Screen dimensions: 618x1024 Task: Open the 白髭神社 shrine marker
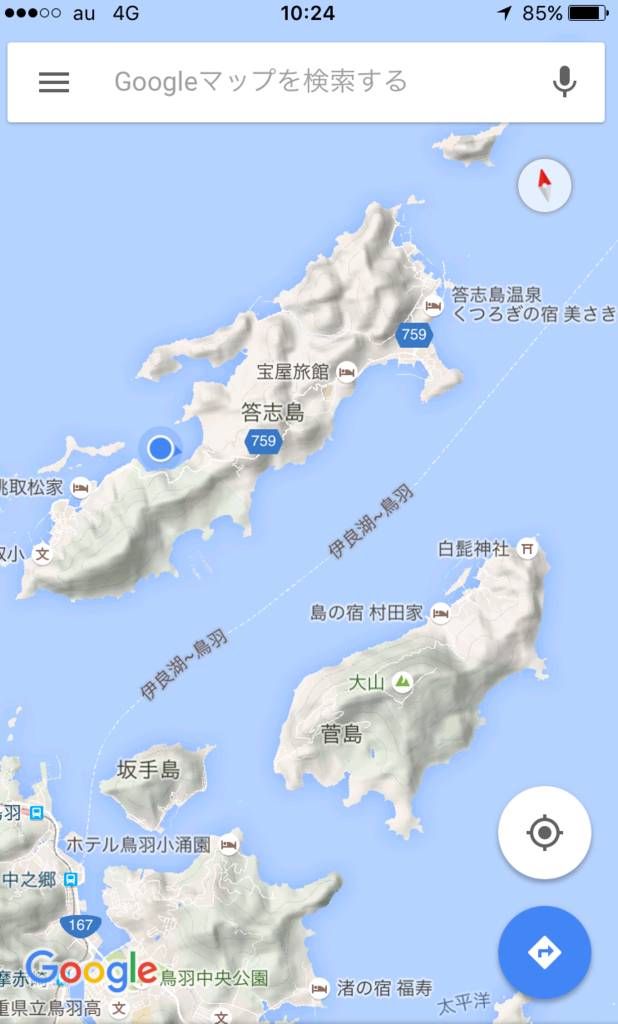click(x=527, y=548)
